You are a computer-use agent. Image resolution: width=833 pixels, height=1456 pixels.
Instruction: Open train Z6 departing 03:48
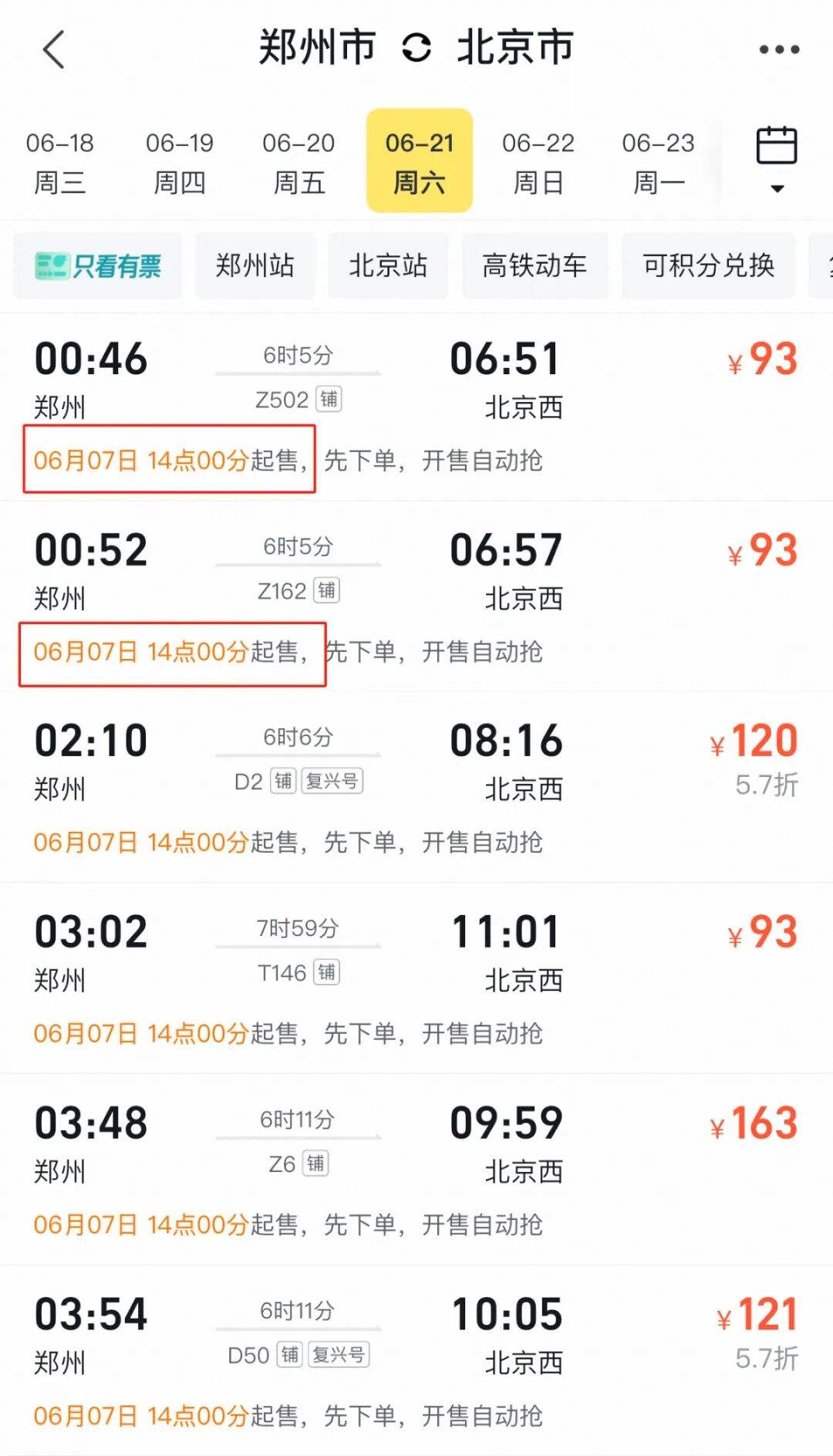[416, 1169]
